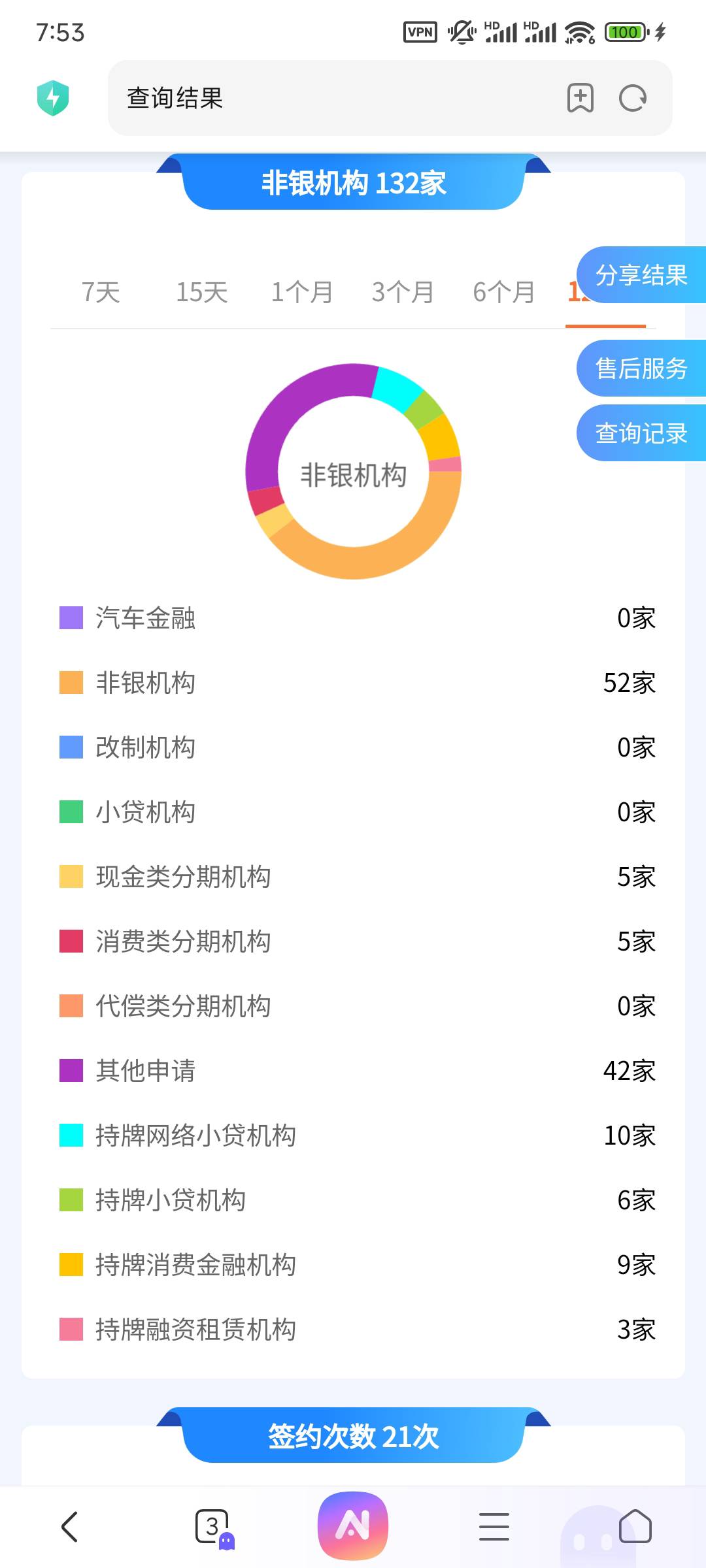
Task: Switch to the 7天 tab
Action: (101, 292)
